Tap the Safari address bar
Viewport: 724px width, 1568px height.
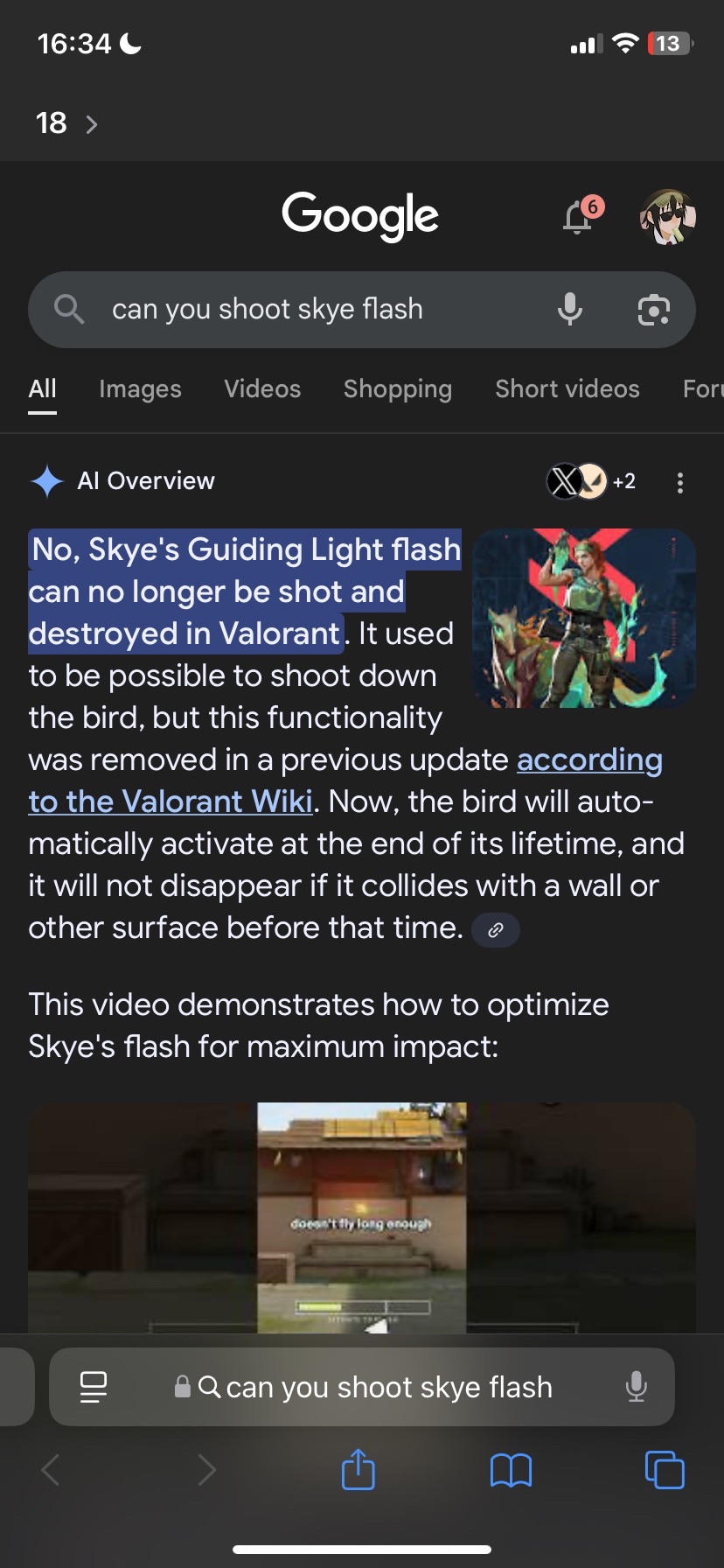coord(376,1387)
